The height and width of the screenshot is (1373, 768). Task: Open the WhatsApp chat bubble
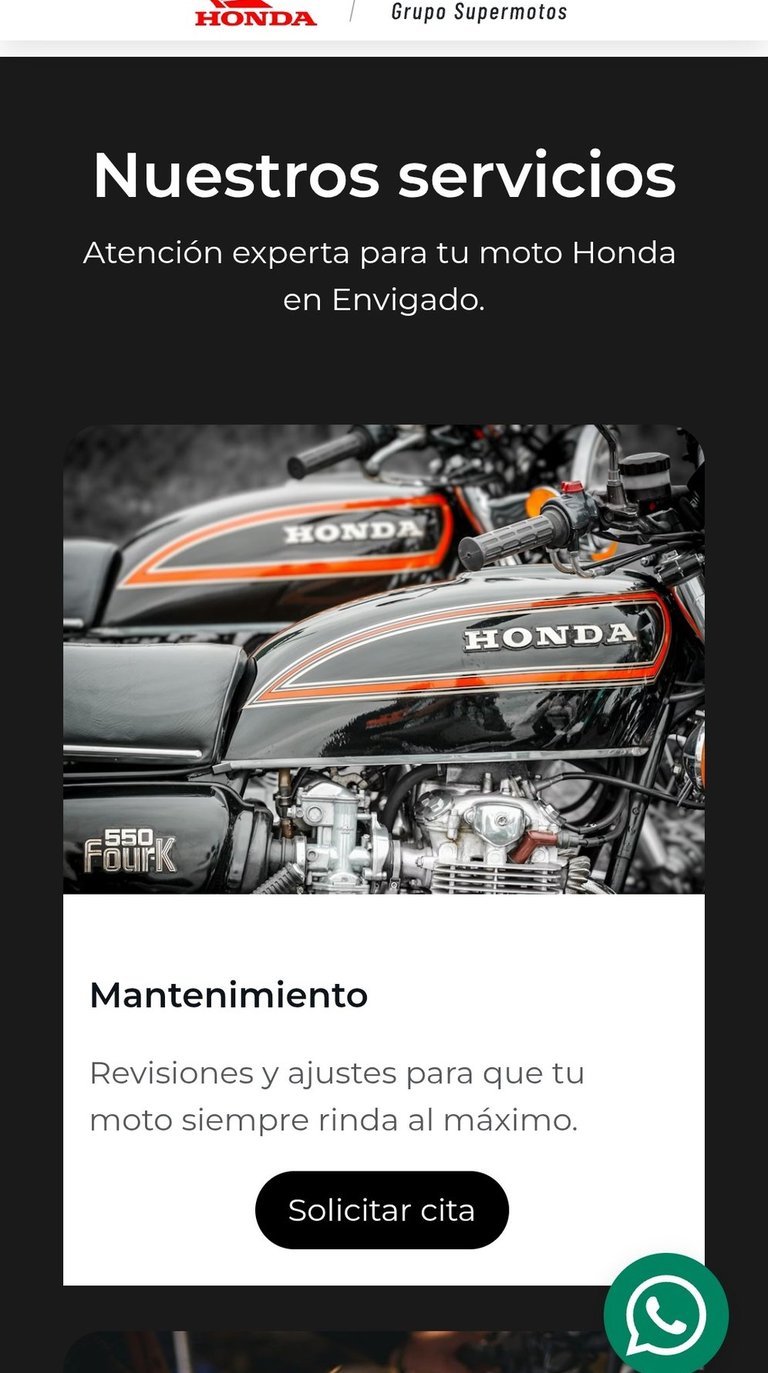pos(666,1315)
